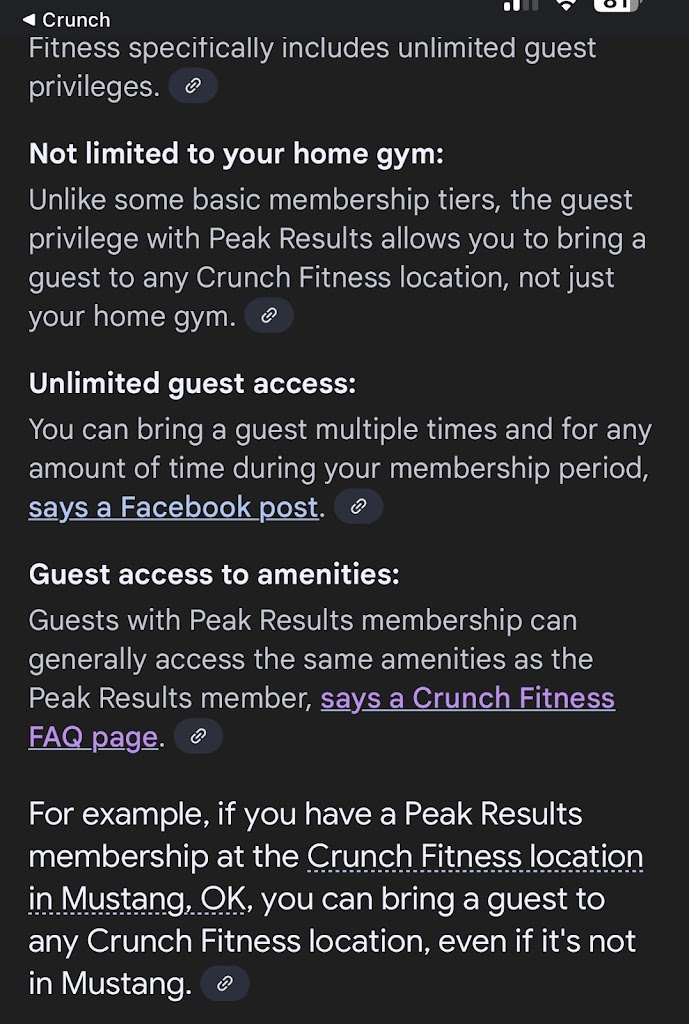Screen dimensions: 689x1024
Task: Open source chip after FAQ page link
Action: (198, 737)
